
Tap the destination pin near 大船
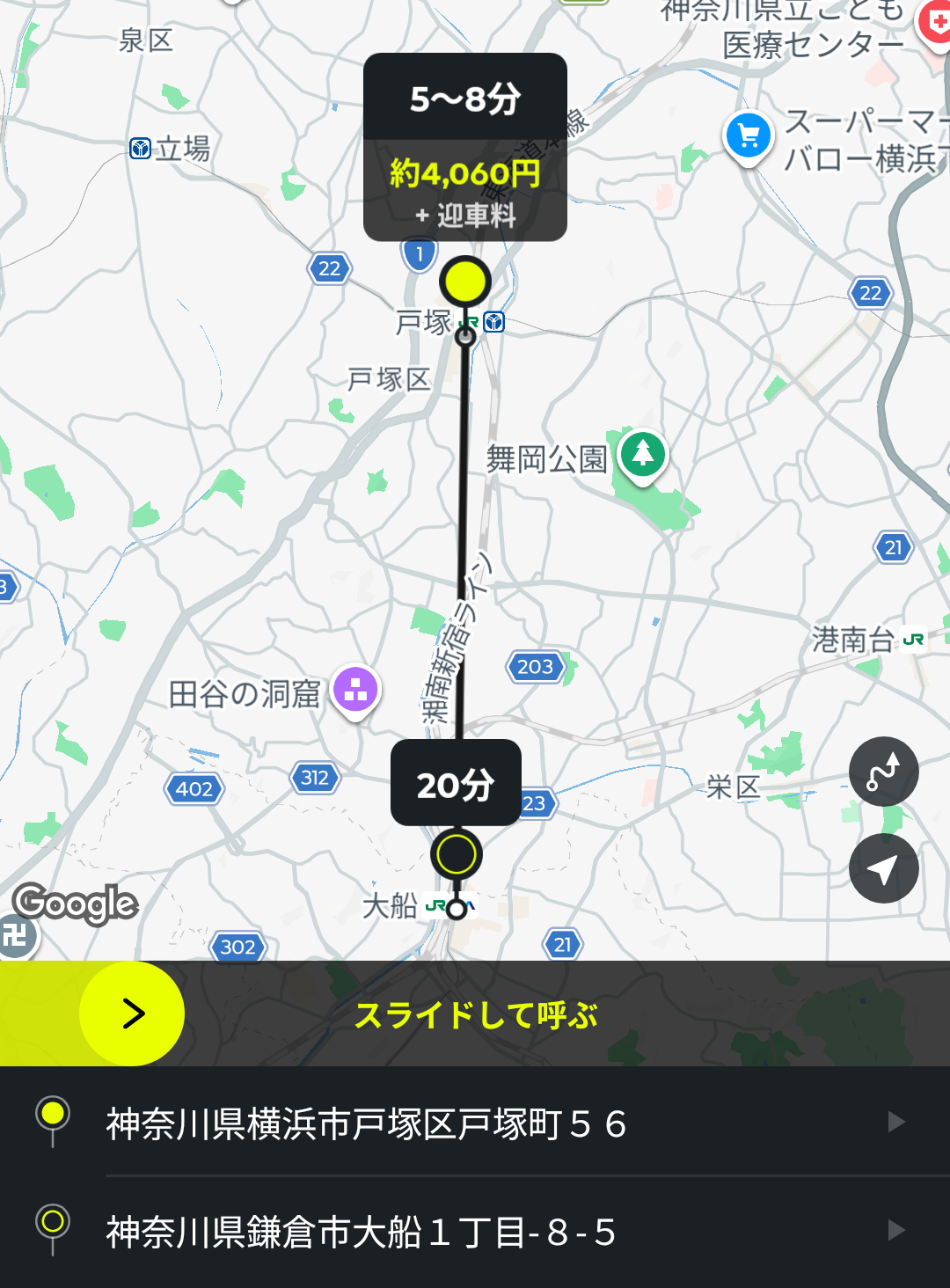[456, 854]
